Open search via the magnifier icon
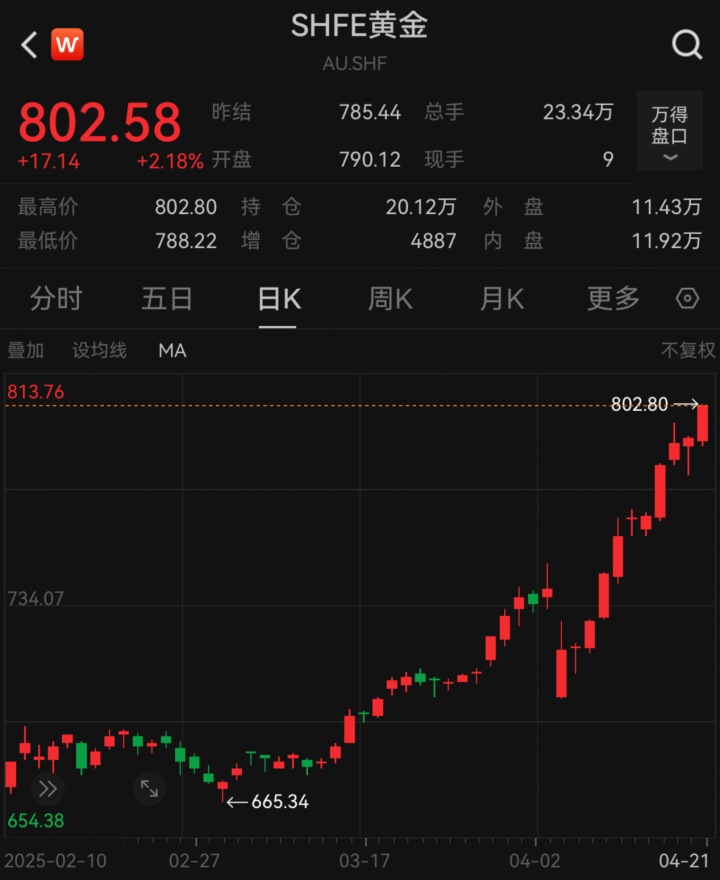 pos(686,45)
